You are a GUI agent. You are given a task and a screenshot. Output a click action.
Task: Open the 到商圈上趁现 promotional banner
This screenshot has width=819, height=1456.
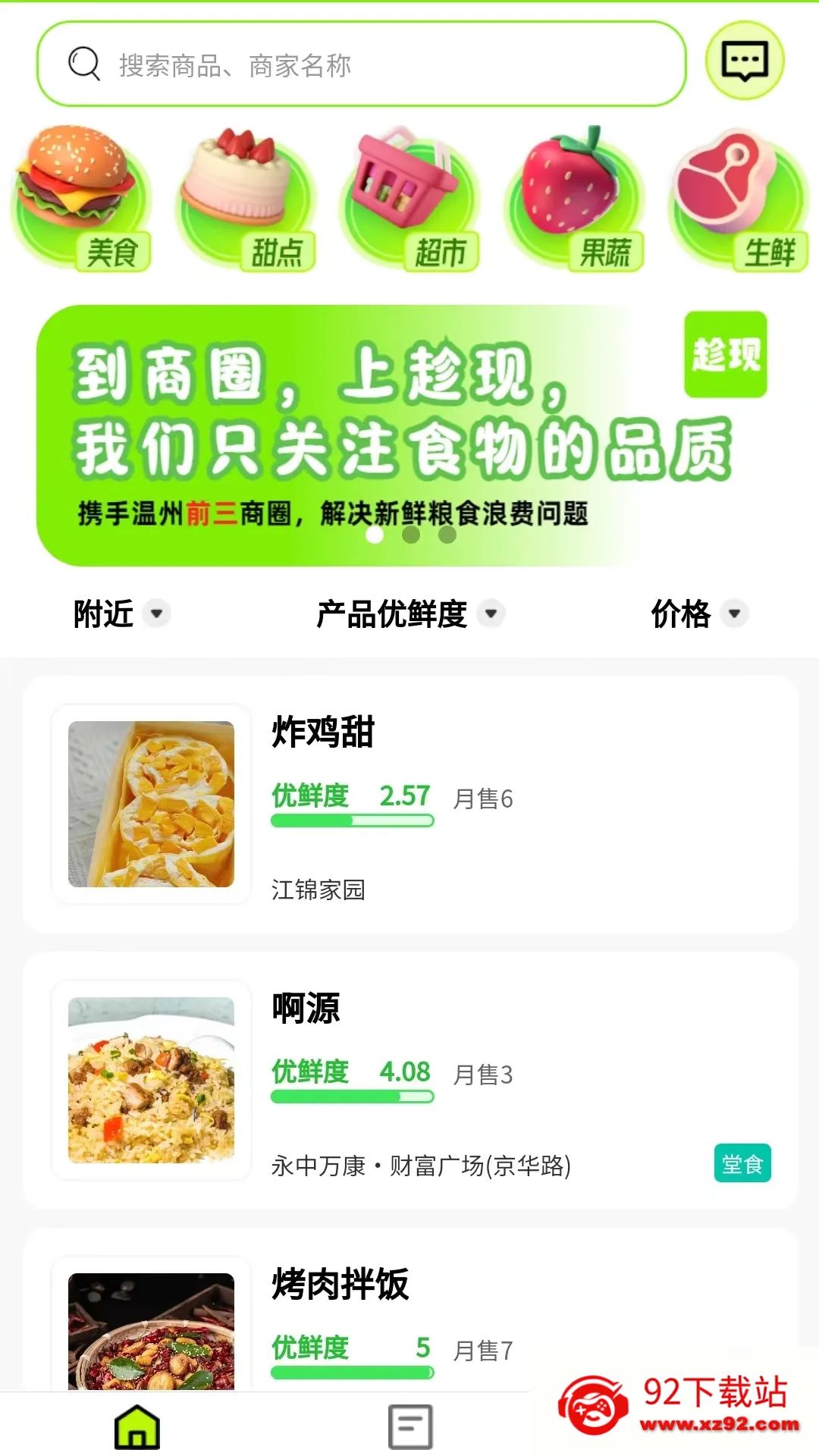pos(409,435)
